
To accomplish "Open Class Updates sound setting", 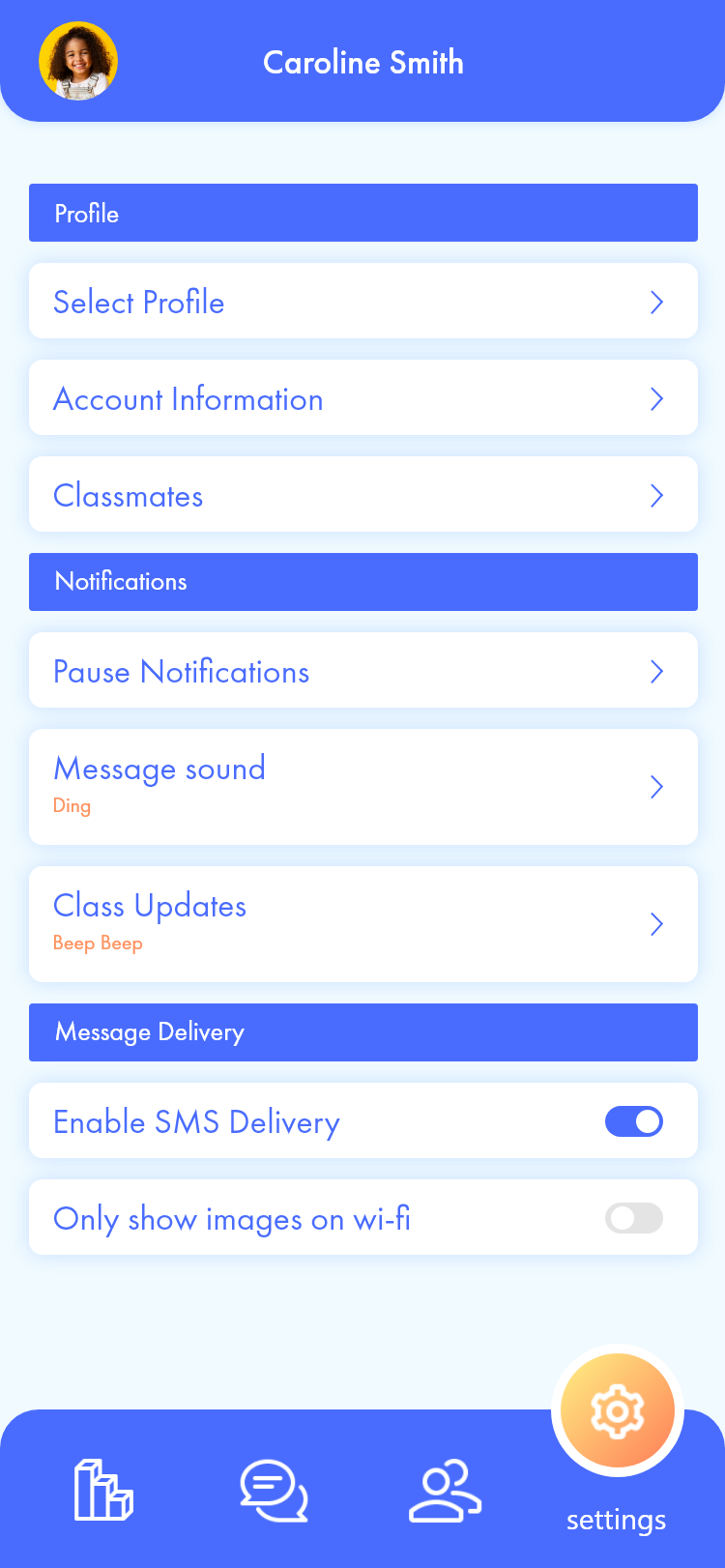I will pyautogui.click(x=363, y=924).
